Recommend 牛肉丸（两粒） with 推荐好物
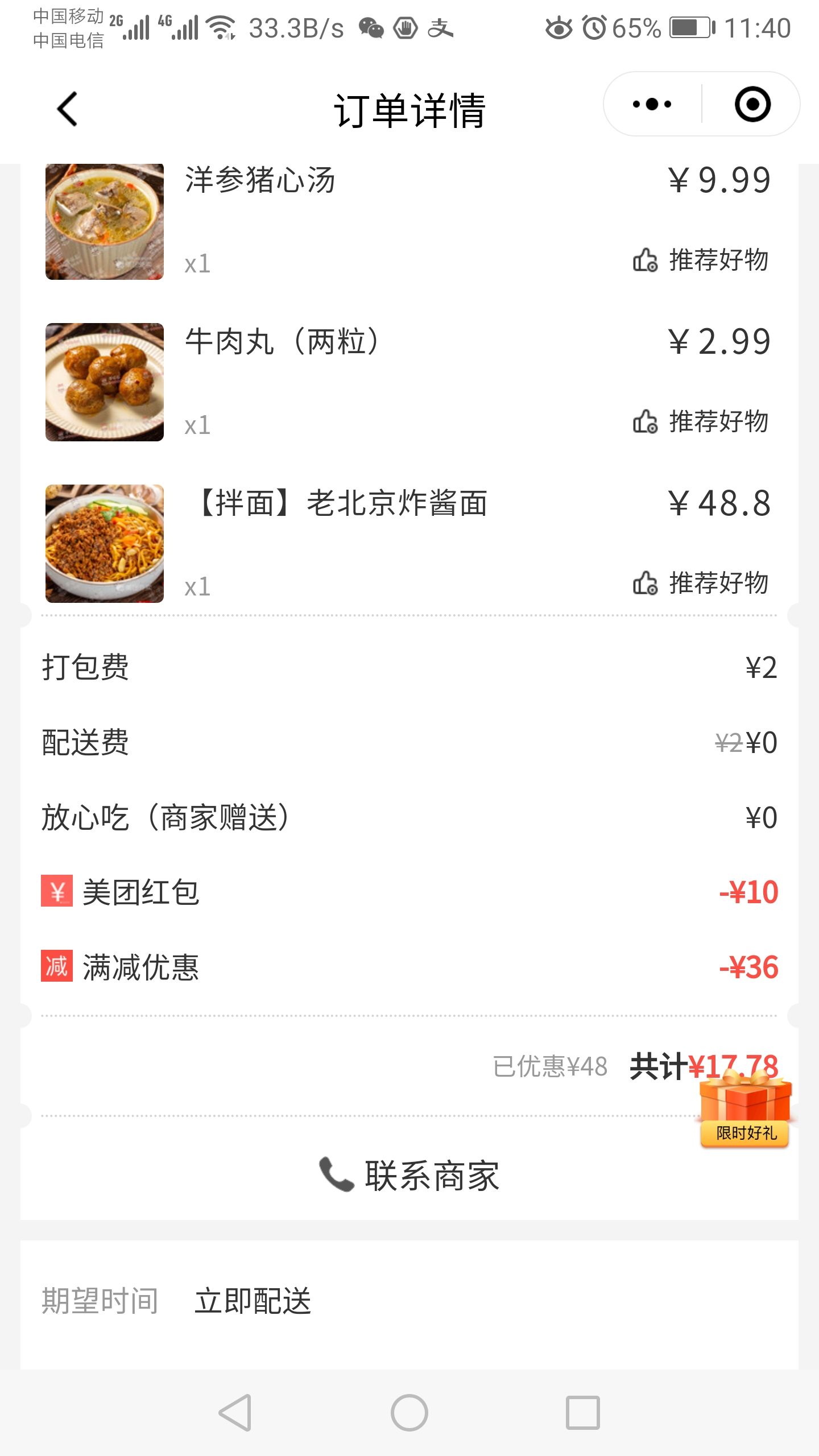 pos(701,422)
